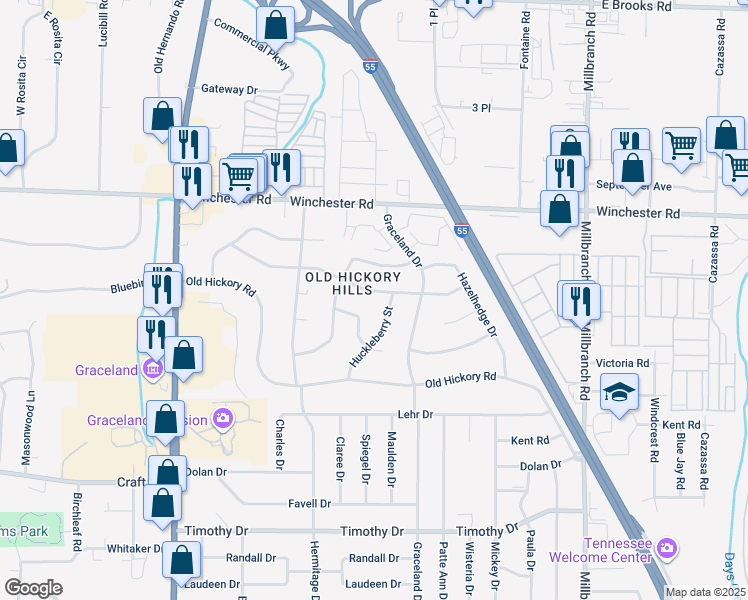Image resolution: width=748 pixels, height=600 pixels.
Task: Tap the shopping bag marker on Commercial Pkwy
Action: [x=275, y=26]
